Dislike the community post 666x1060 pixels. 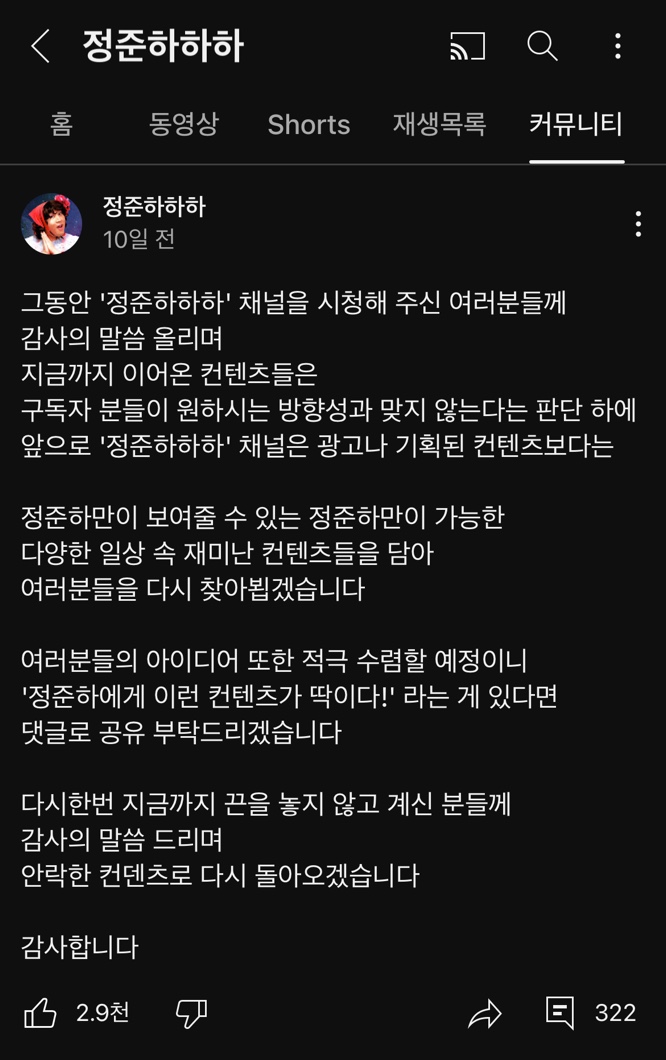[x=191, y=1013]
